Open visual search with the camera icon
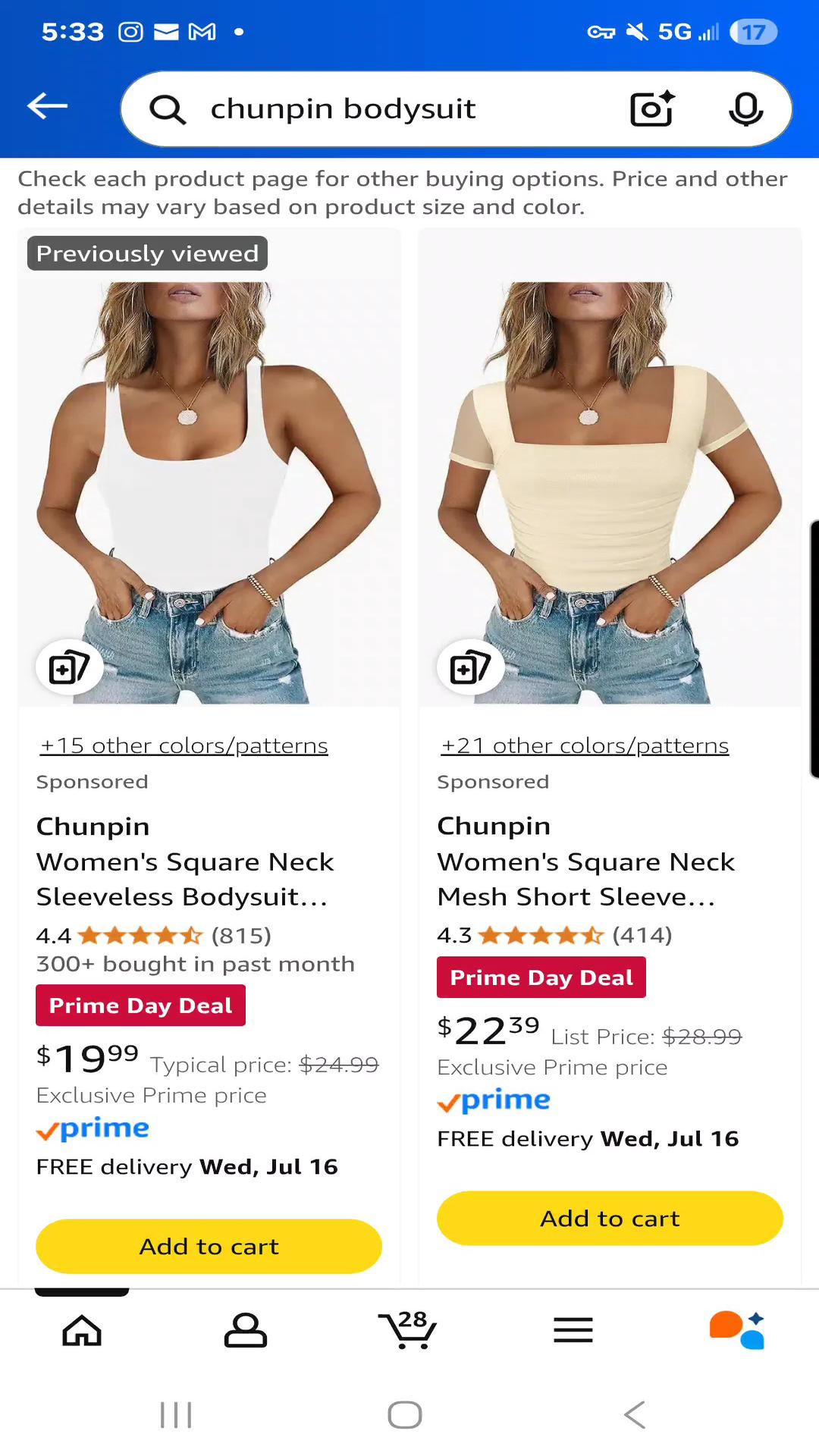The image size is (819, 1456). [651, 108]
